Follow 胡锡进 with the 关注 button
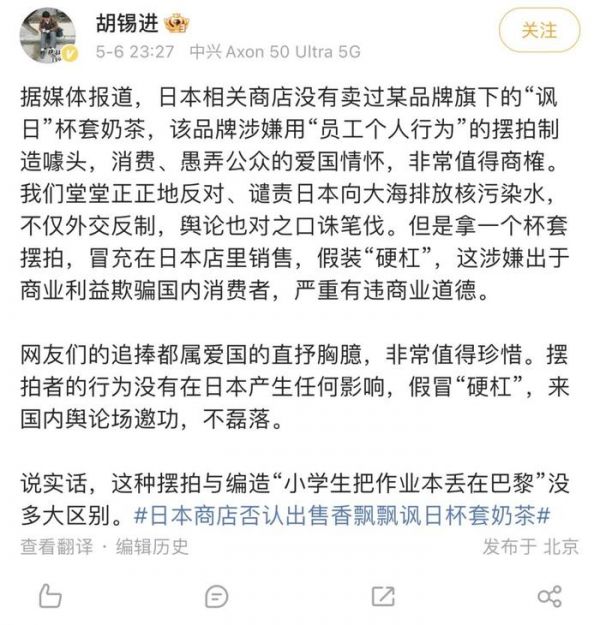This screenshot has width=600, height=625. (539, 31)
